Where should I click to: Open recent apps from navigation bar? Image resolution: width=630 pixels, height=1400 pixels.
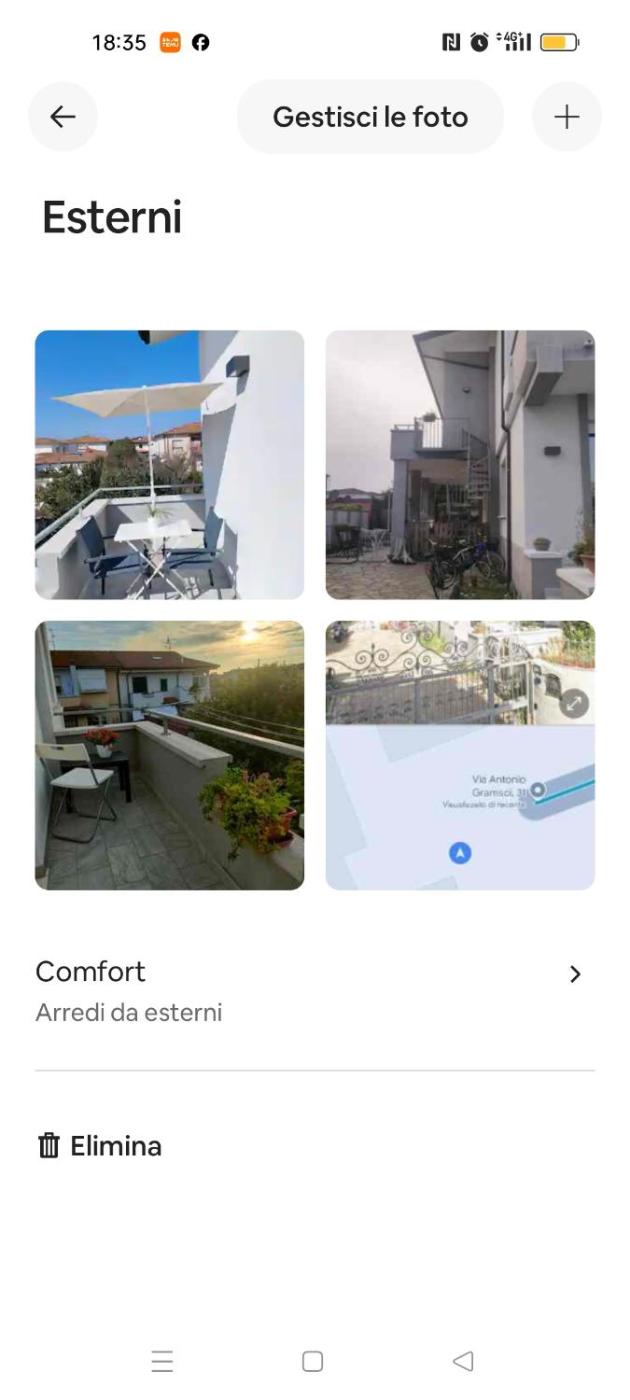[162, 1361]
